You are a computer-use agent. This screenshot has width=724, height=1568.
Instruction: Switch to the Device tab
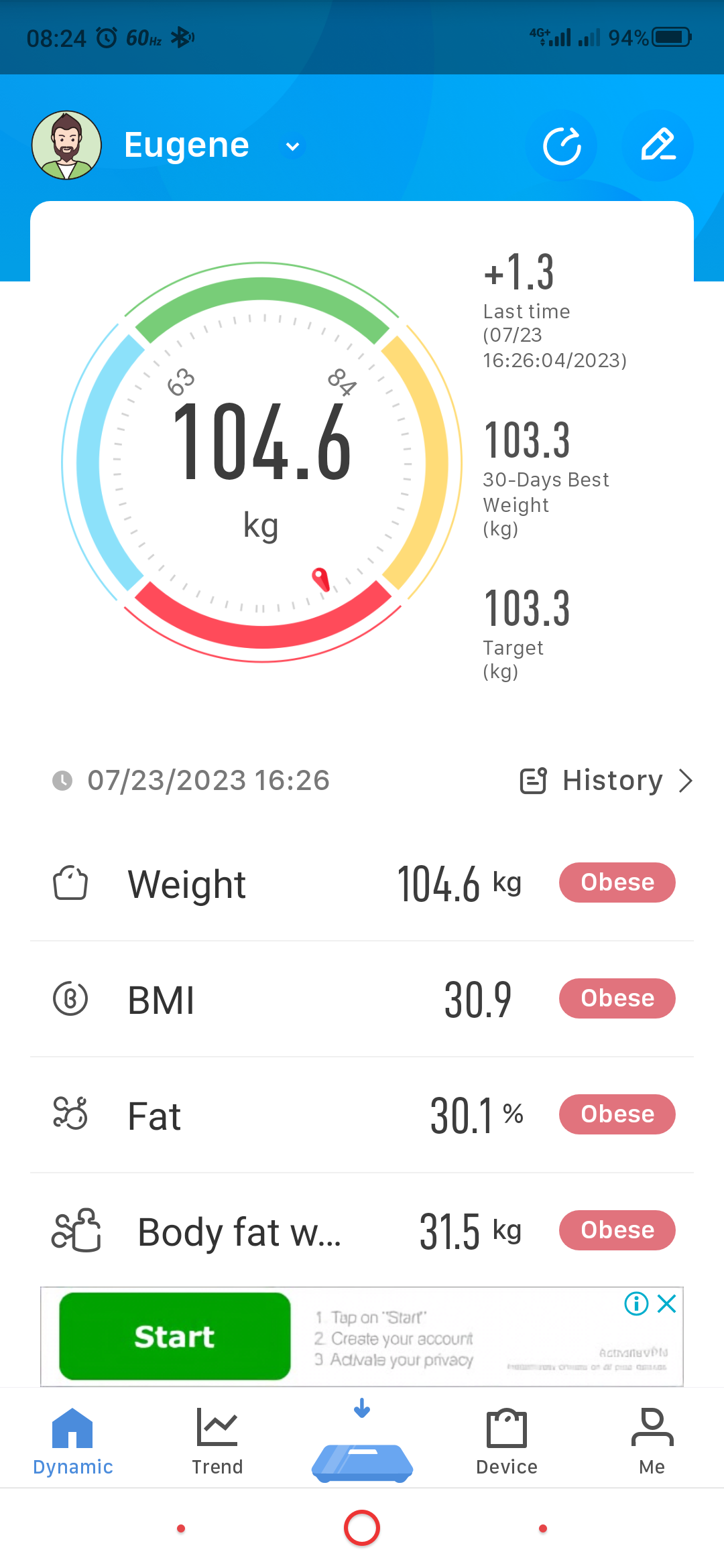pyautogui.click(x=507, y=1441)
